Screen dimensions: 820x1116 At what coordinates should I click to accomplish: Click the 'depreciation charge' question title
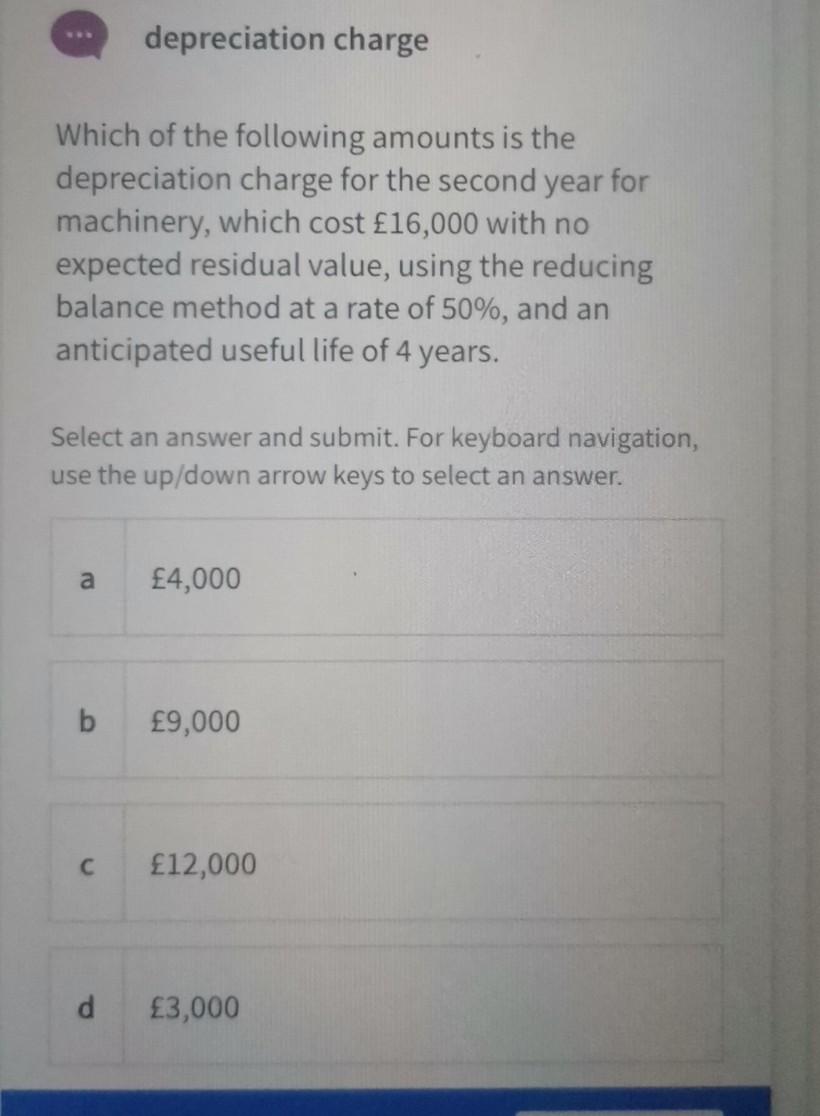tap(285, 41)
